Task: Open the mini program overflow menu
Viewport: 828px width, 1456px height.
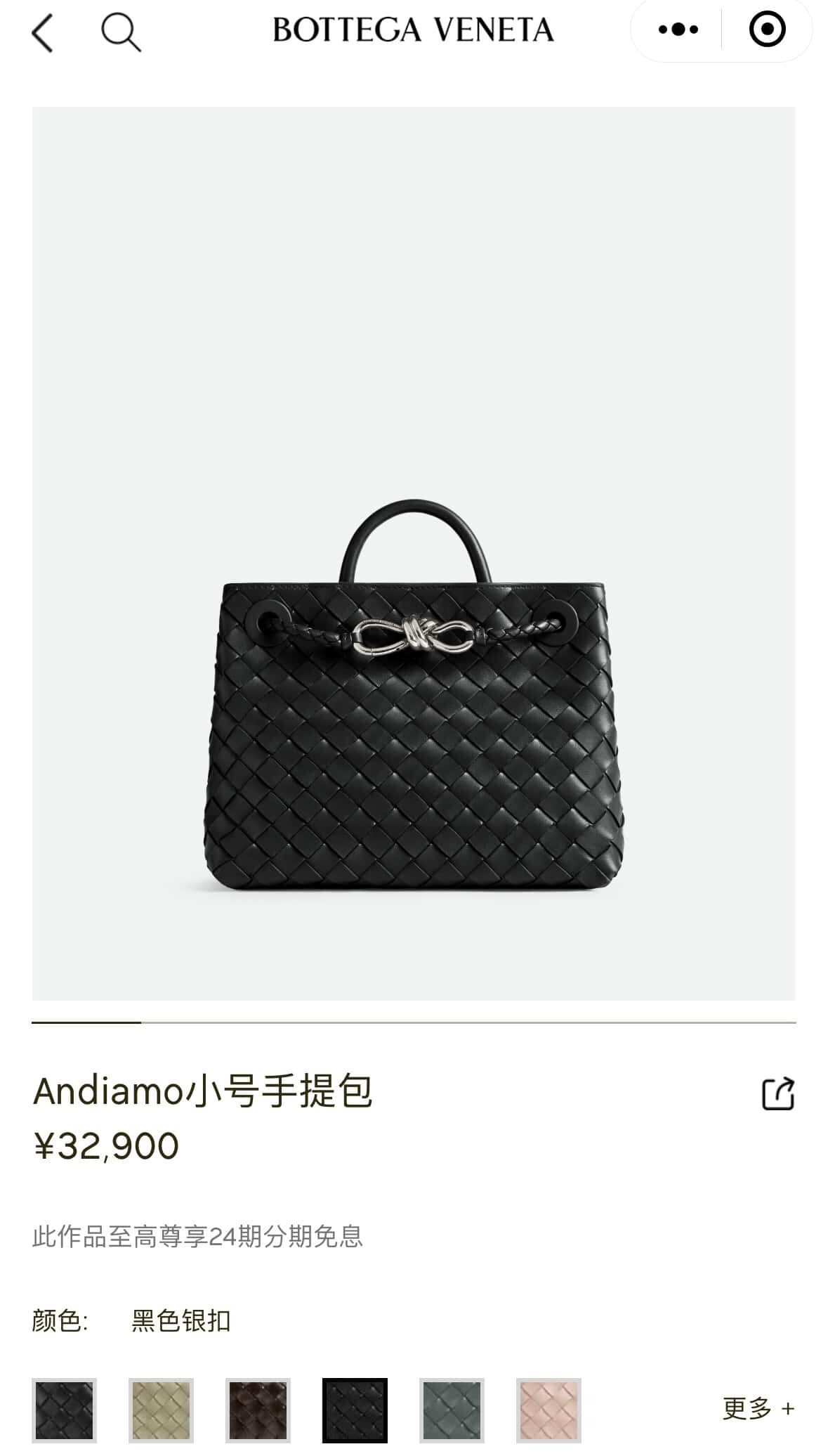Action: pos(678,30)
